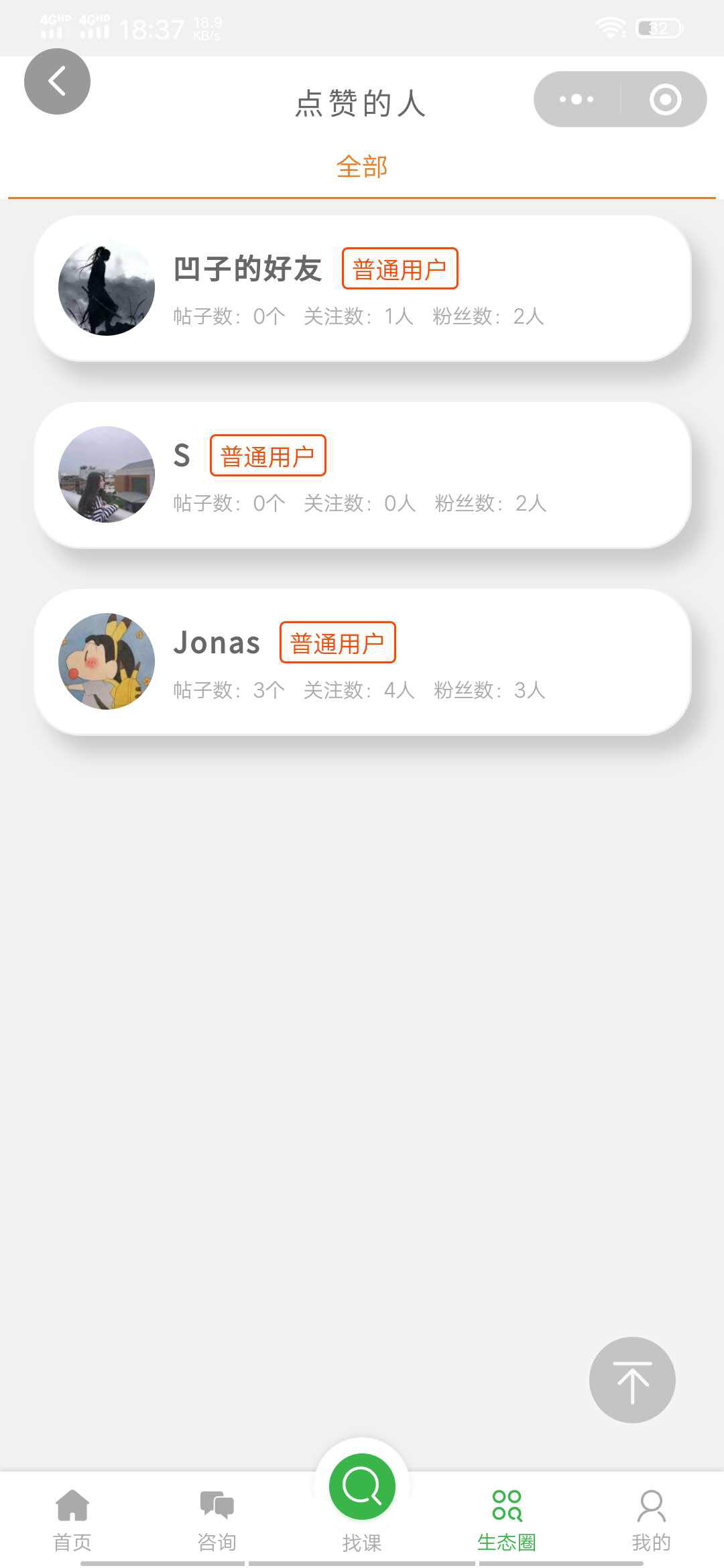724x1568 pixels.
Task: Close the mini program via the circle icon
Action: click(x=665, y=99)
